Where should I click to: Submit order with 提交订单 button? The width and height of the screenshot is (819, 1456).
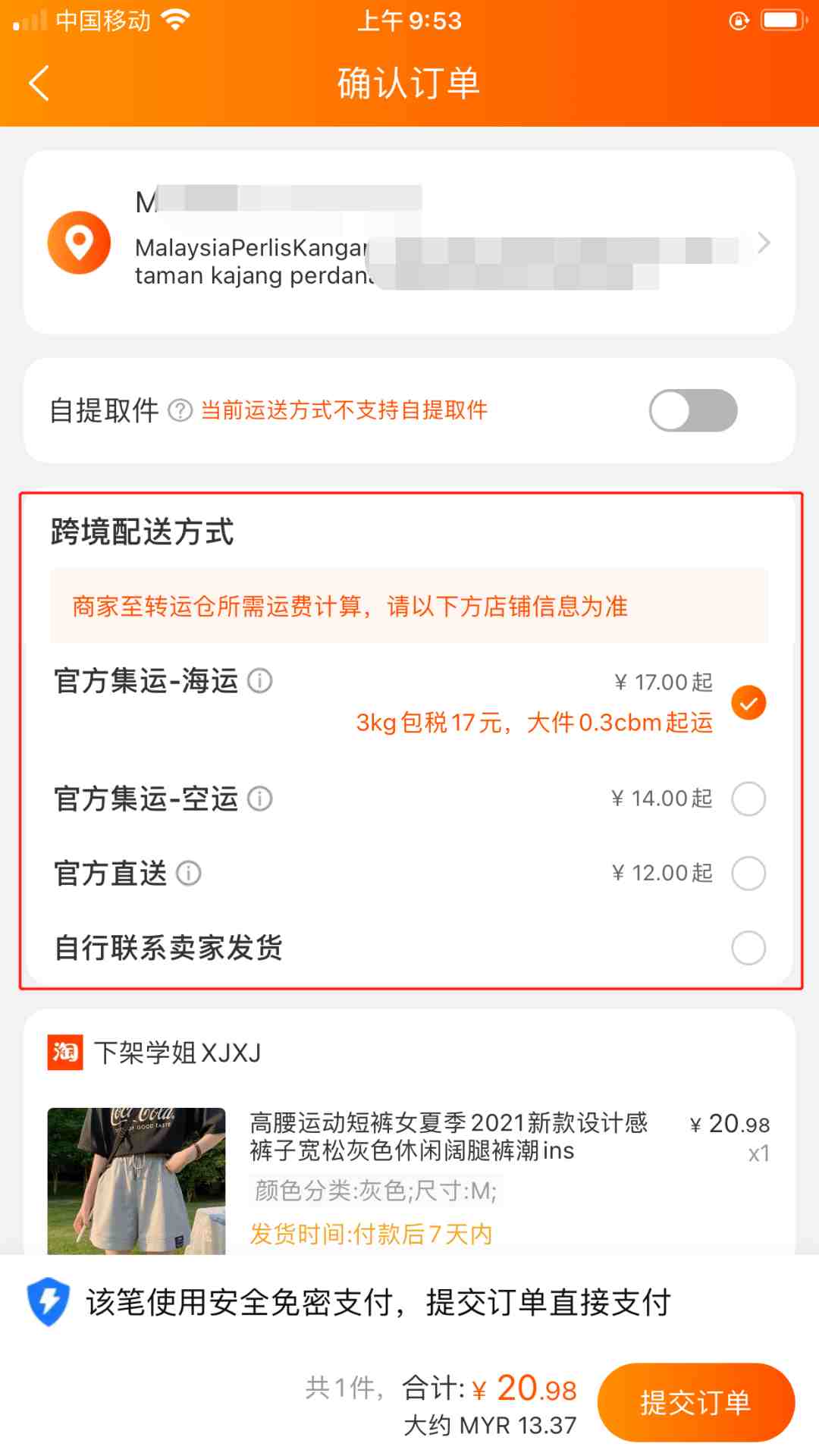pyautogui.click(x=695, y=1402)
